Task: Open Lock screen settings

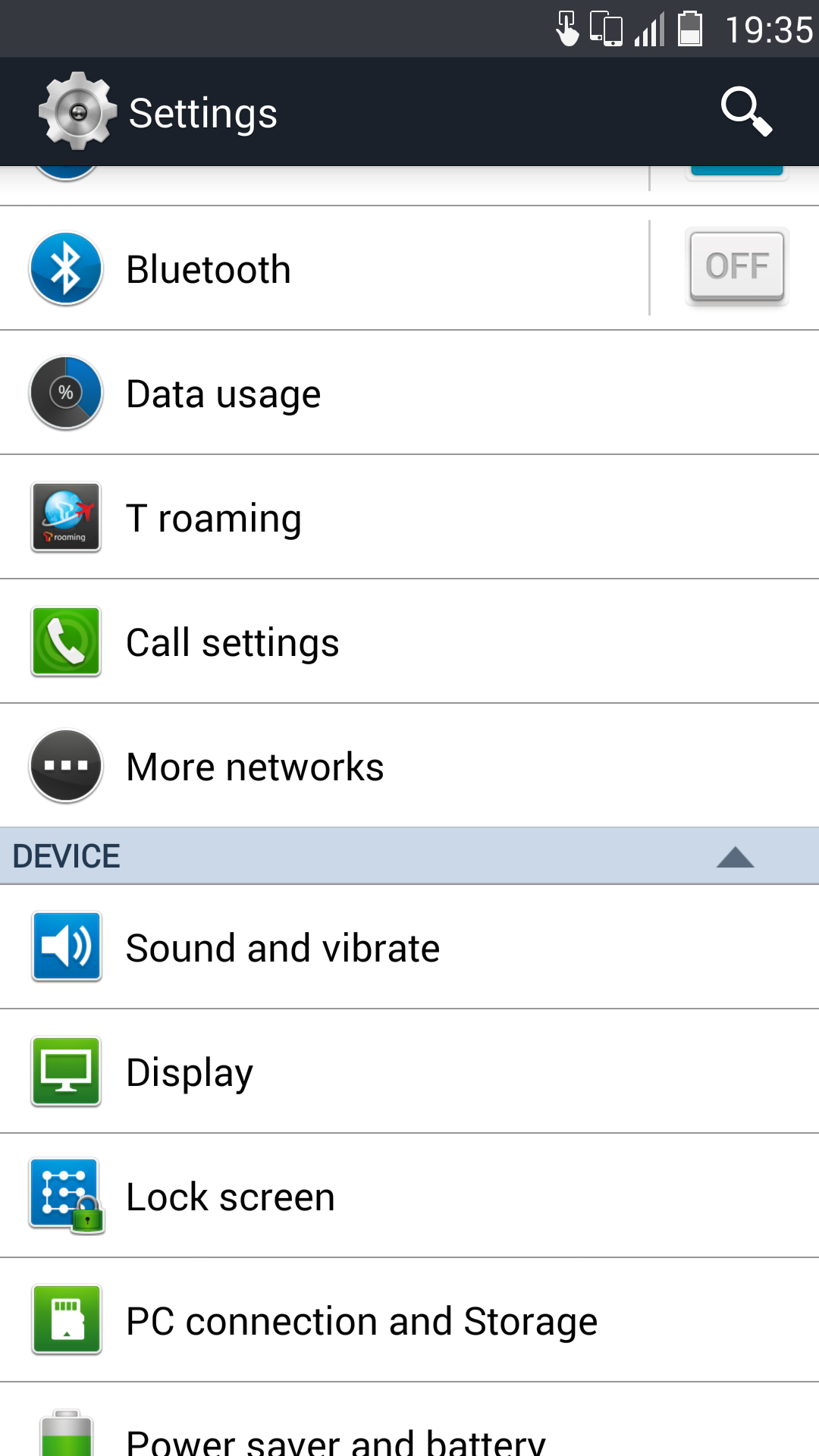Action: (409, 1196)
